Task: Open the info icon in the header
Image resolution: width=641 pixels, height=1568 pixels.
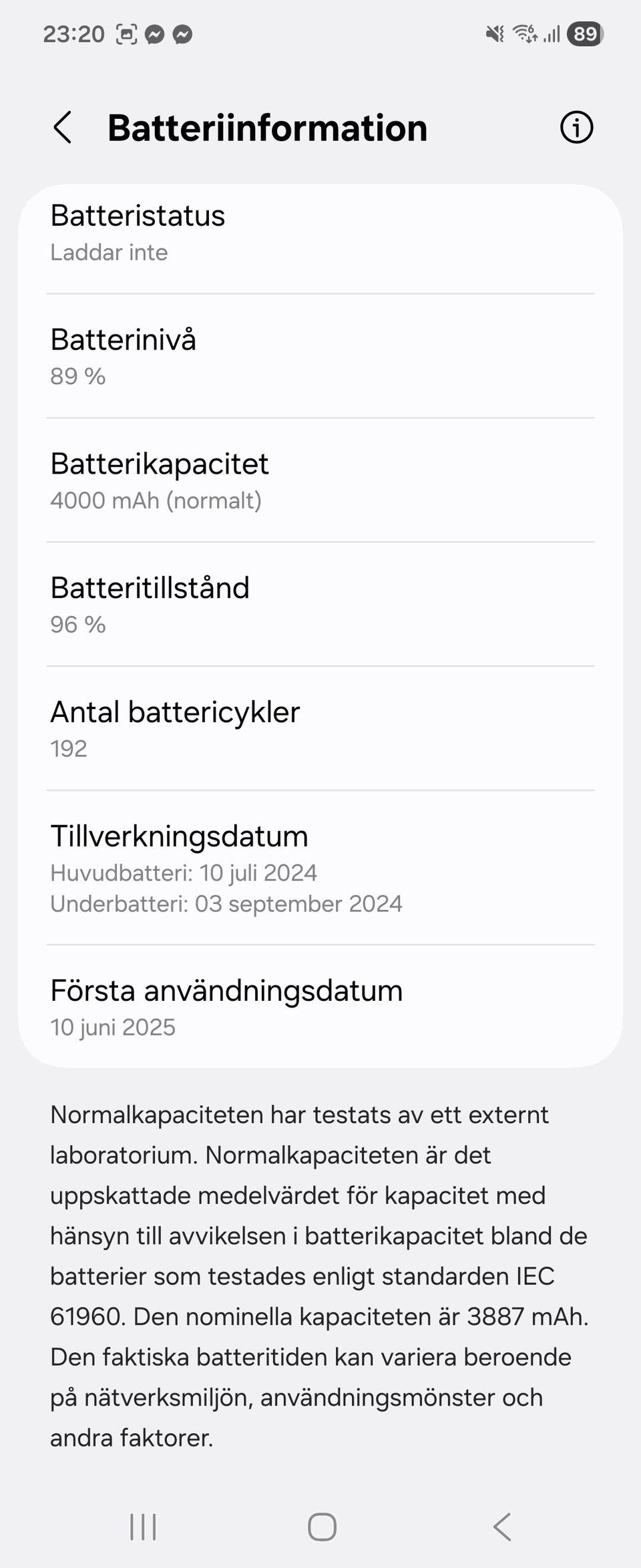Action: tap(576, 128)
